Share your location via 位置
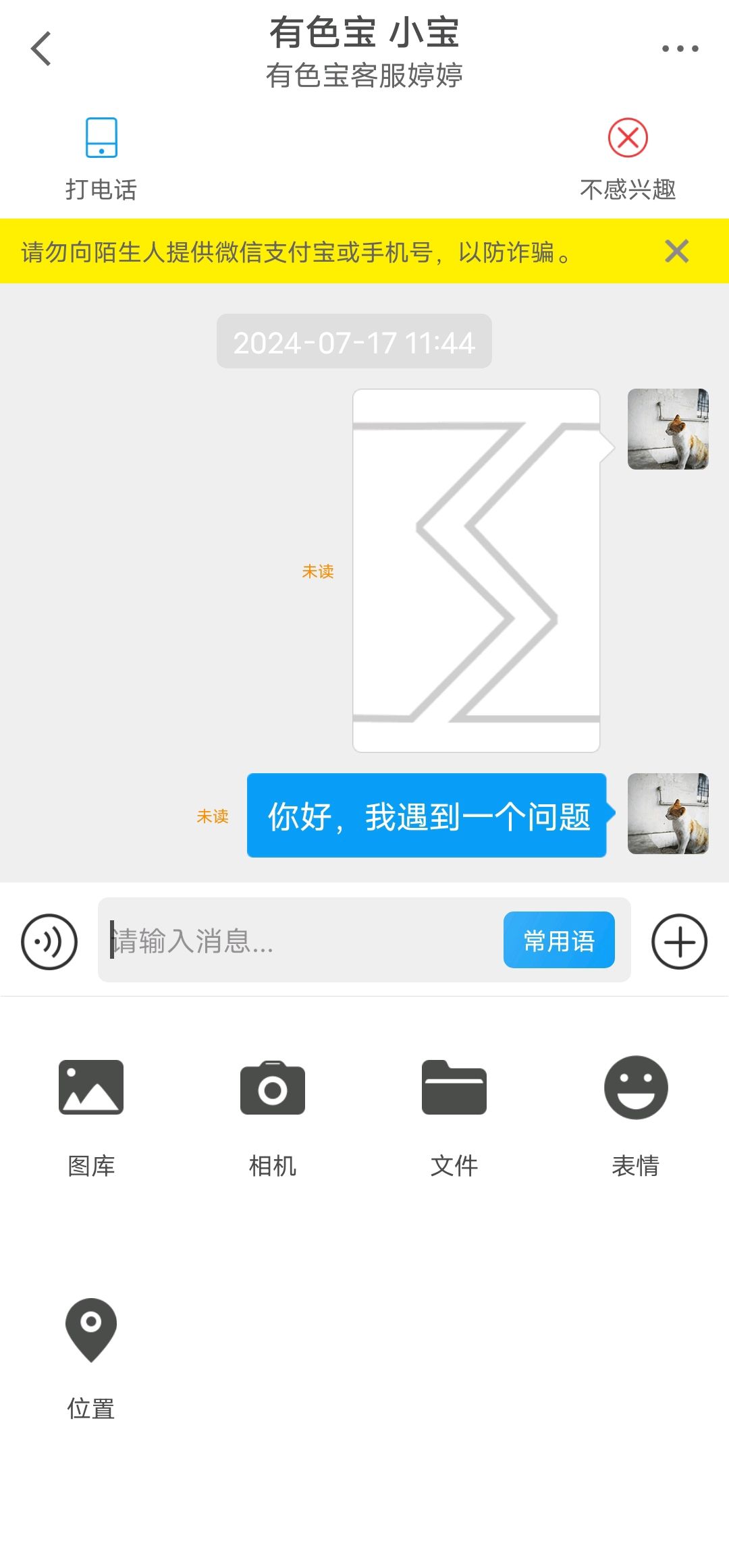The height and width of the screenshot is (1568, 729). tap(91, 1359)
